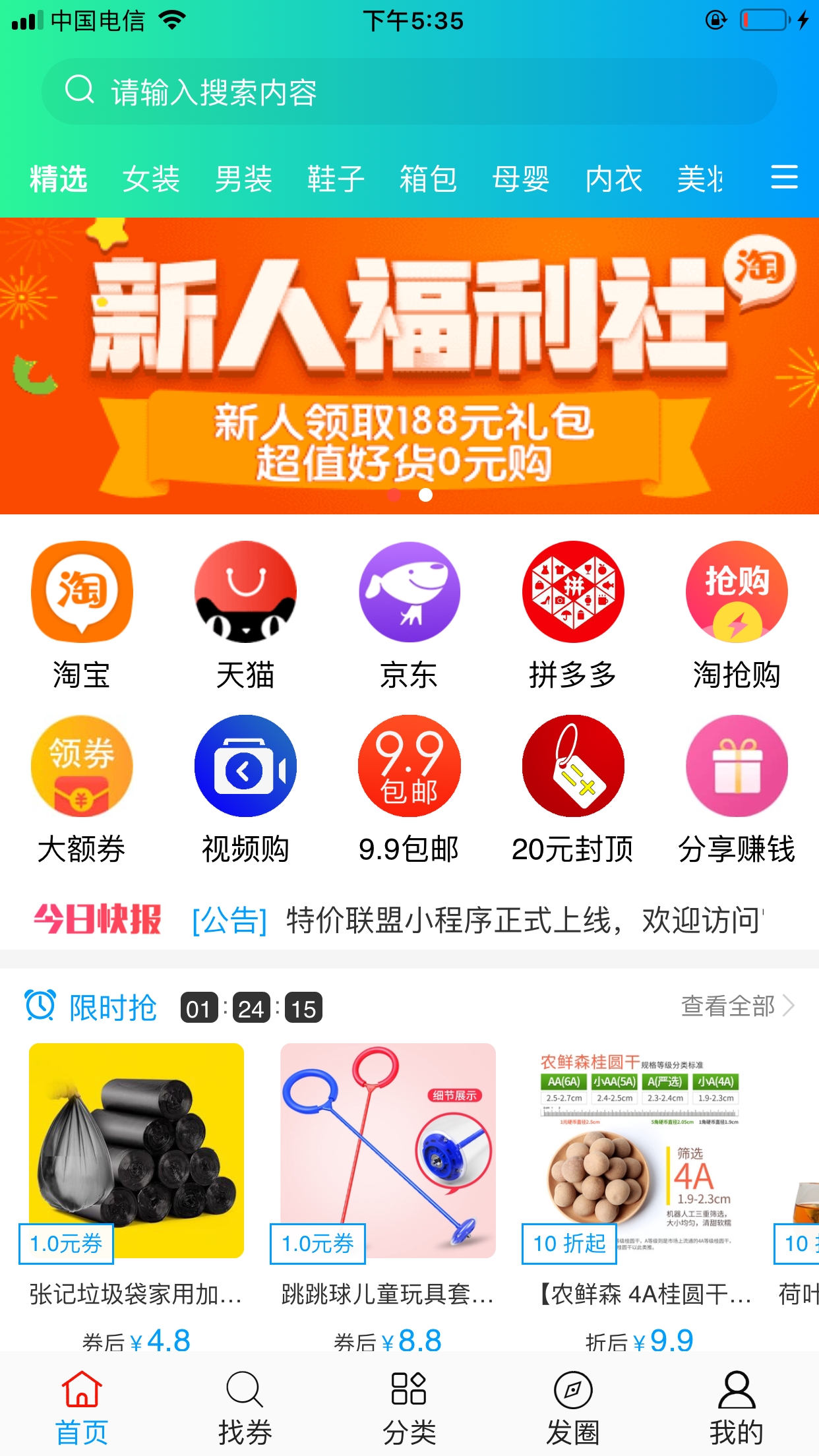Open the category list menu icon
Image resolution: width=819 pixels, height=1456 pixels.
tap(784, 177)
